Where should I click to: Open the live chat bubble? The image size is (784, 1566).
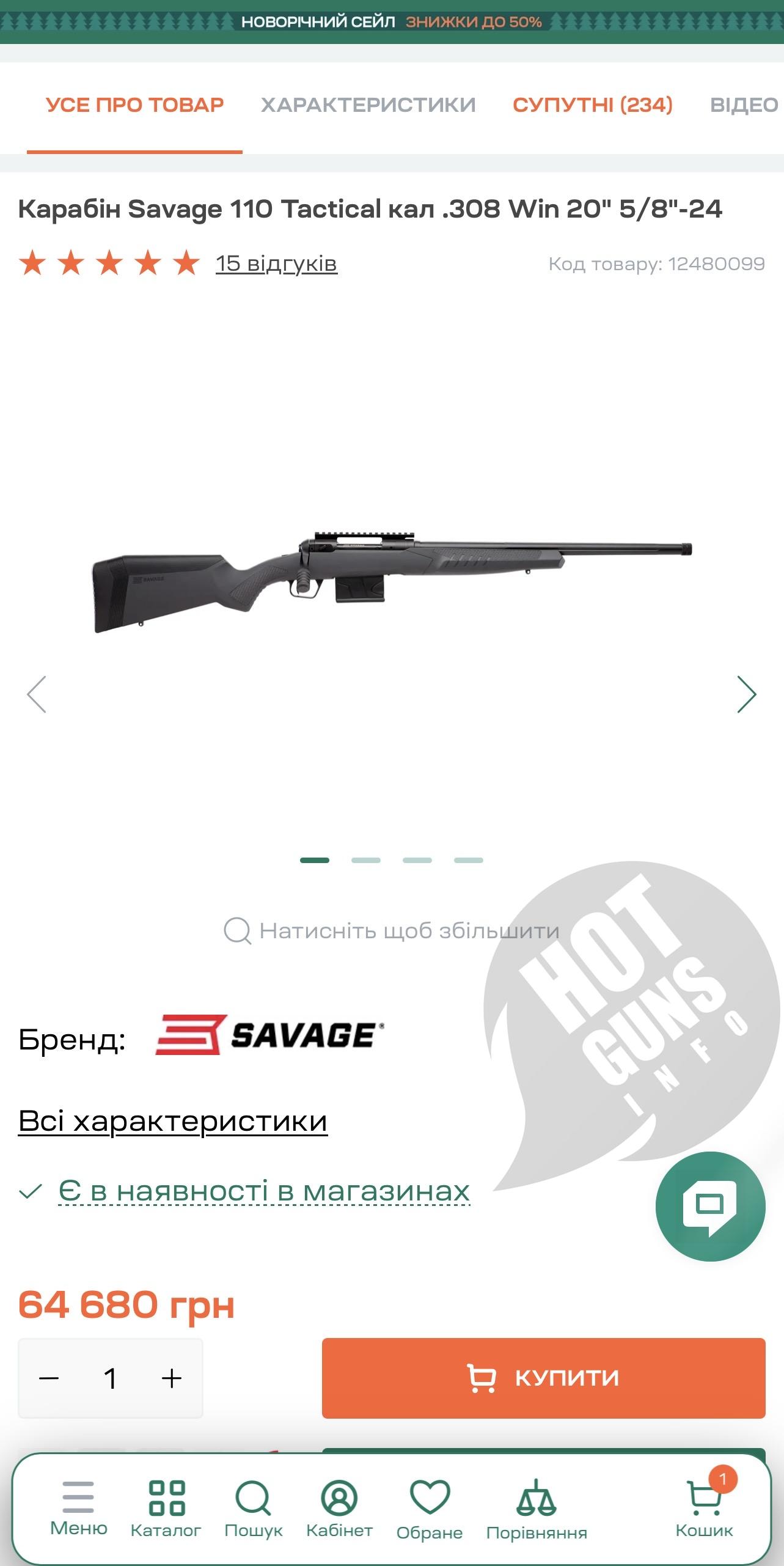click(710, 1207)
